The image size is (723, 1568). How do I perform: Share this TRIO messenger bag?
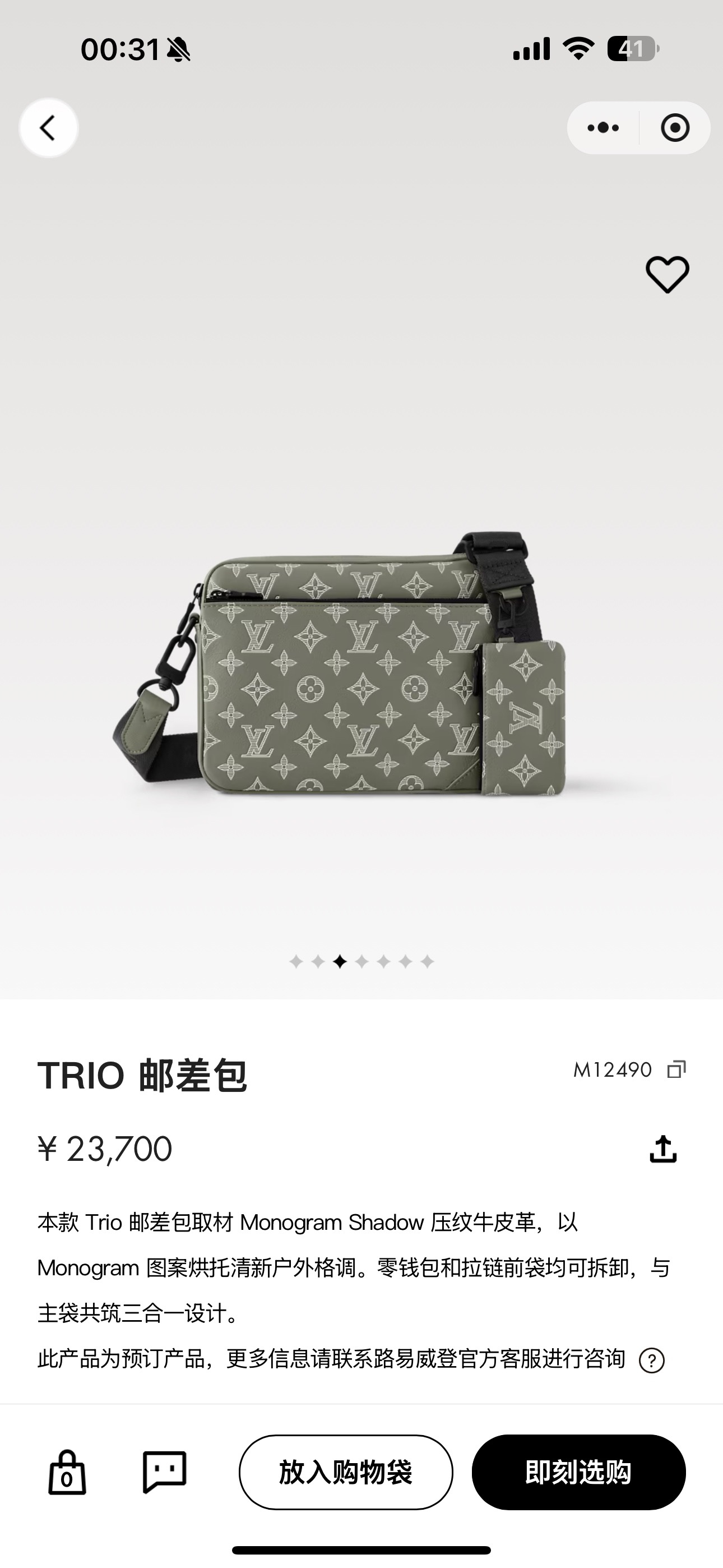(662, 1149)
